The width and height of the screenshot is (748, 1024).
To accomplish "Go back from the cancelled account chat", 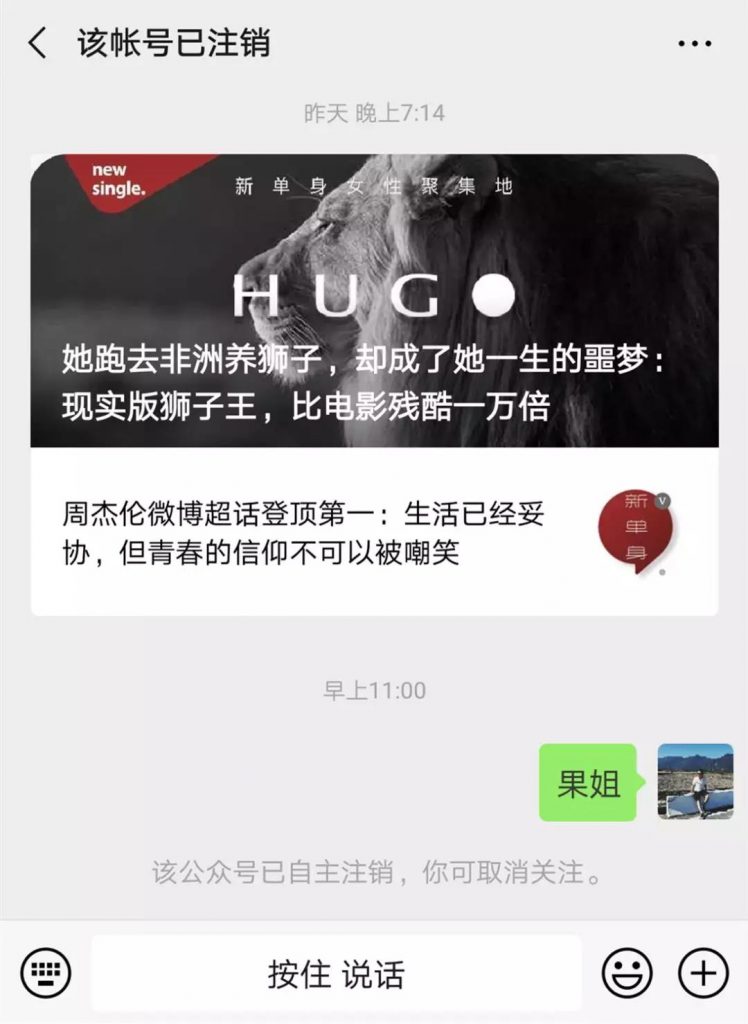I will [38, 44].
